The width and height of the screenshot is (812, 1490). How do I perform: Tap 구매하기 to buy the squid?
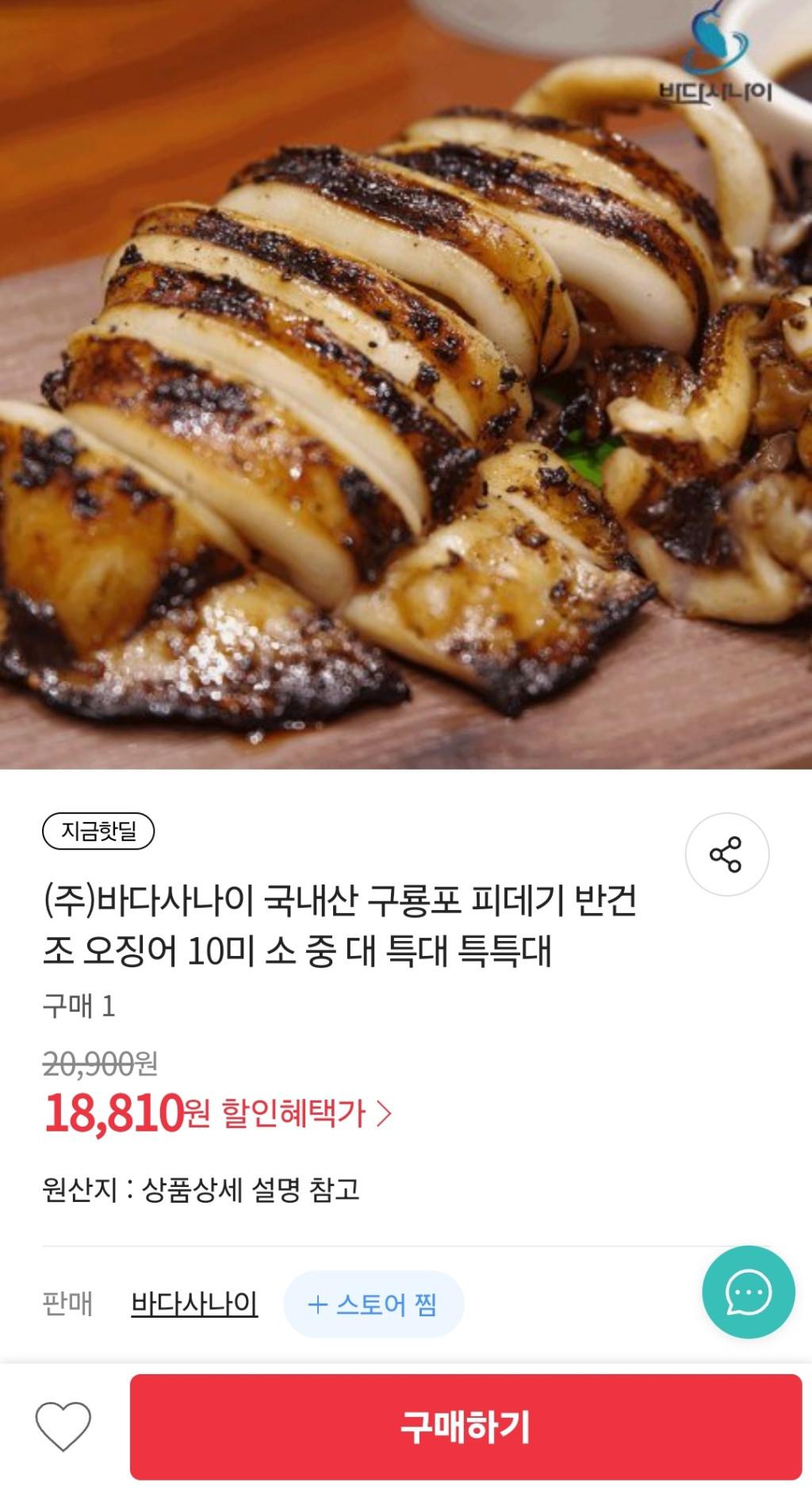click(465, 1427)
